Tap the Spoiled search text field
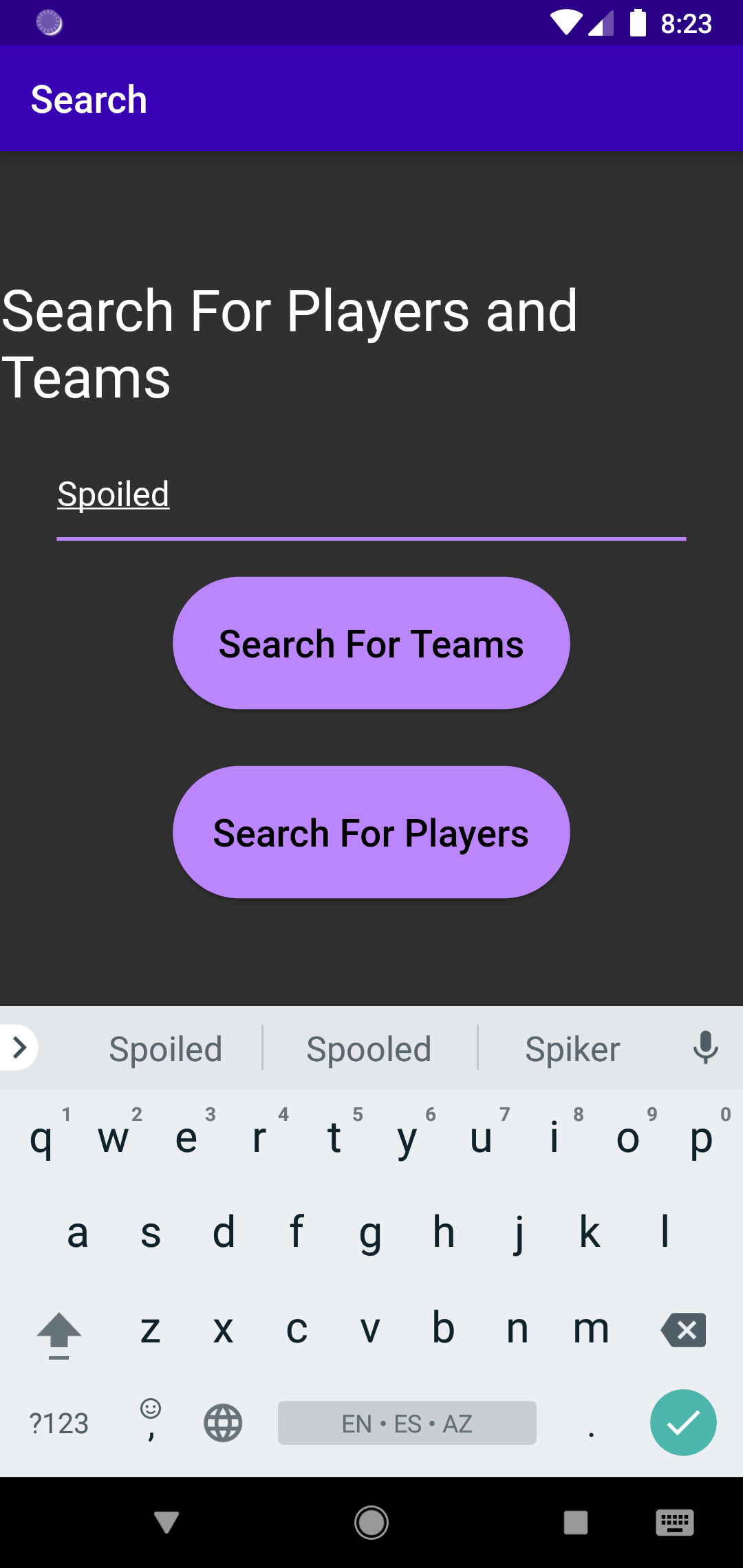Viewport: 743px width, 1568px height. pos(371,494)
